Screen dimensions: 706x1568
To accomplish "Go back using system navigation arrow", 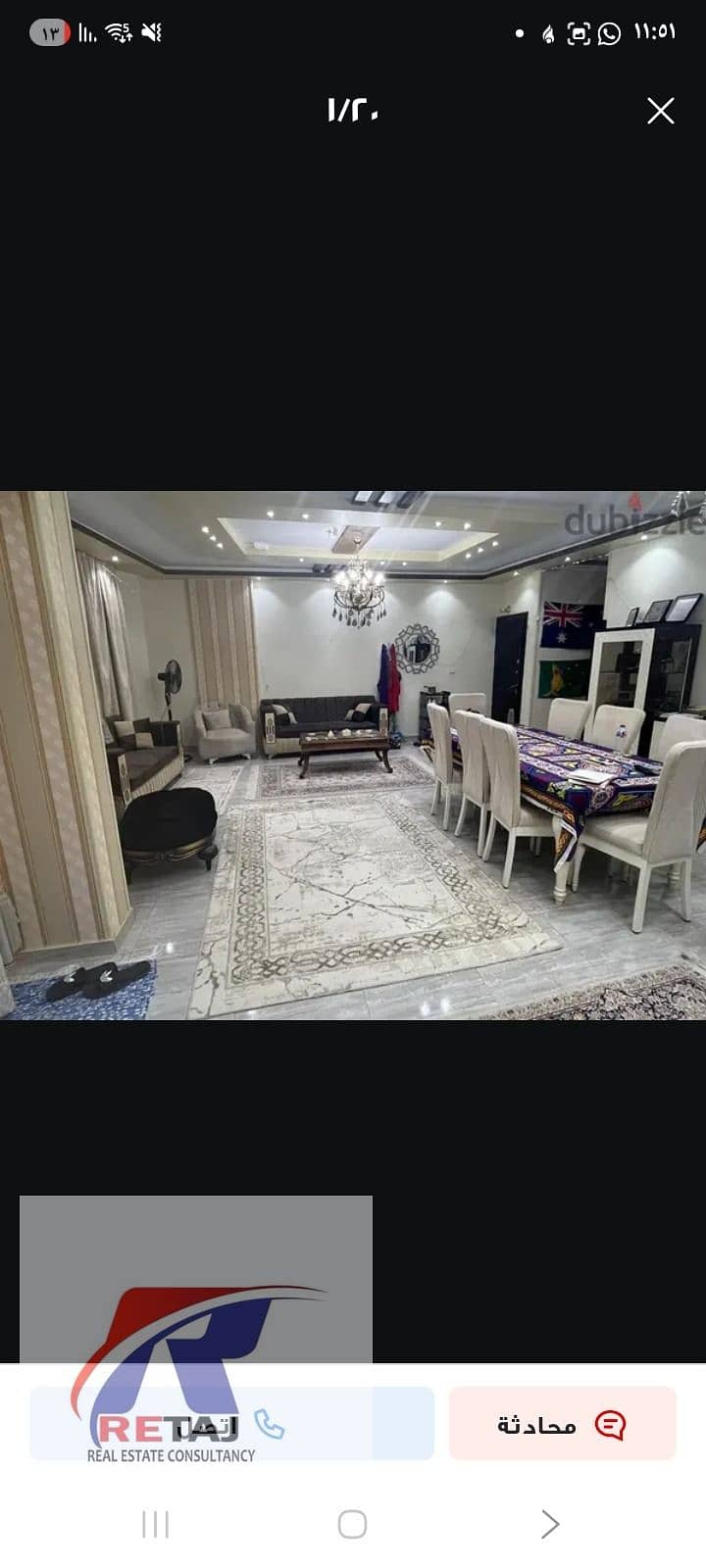I will (x=550, y=1524).
